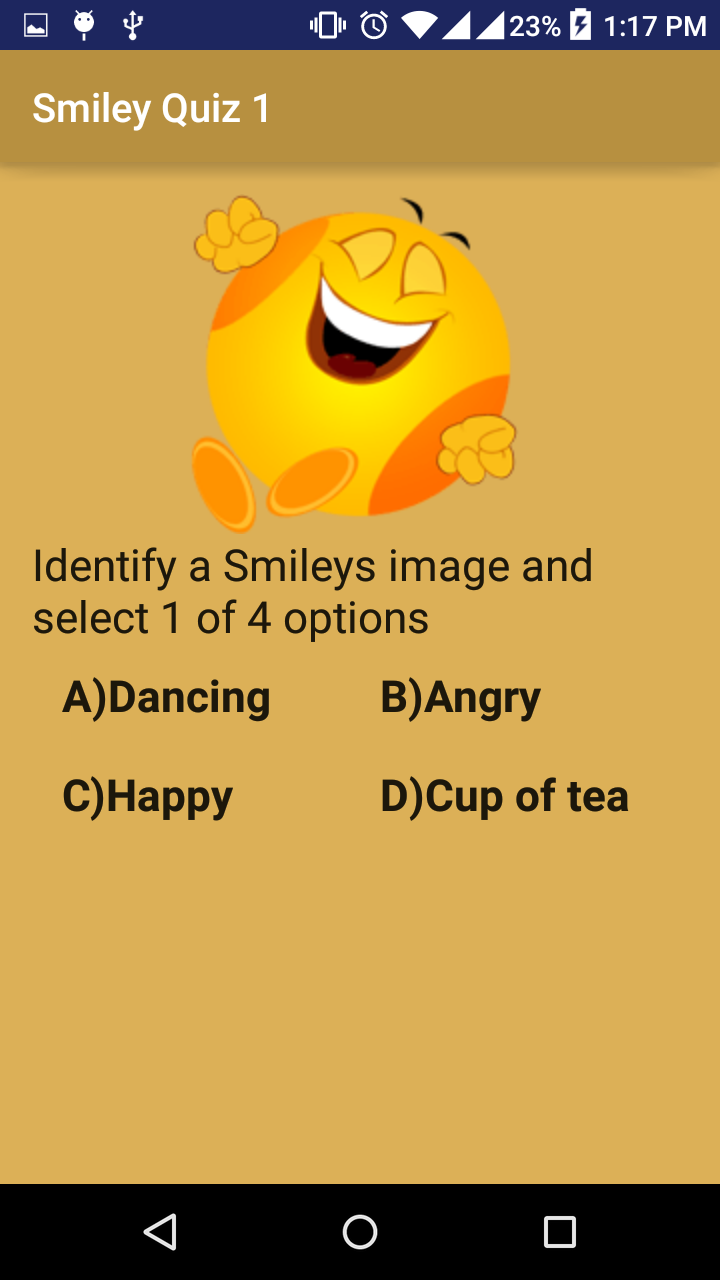This screenshot has width=720, height=1280.
Task: Open the recent apps square button
Action: [560, 1234]
